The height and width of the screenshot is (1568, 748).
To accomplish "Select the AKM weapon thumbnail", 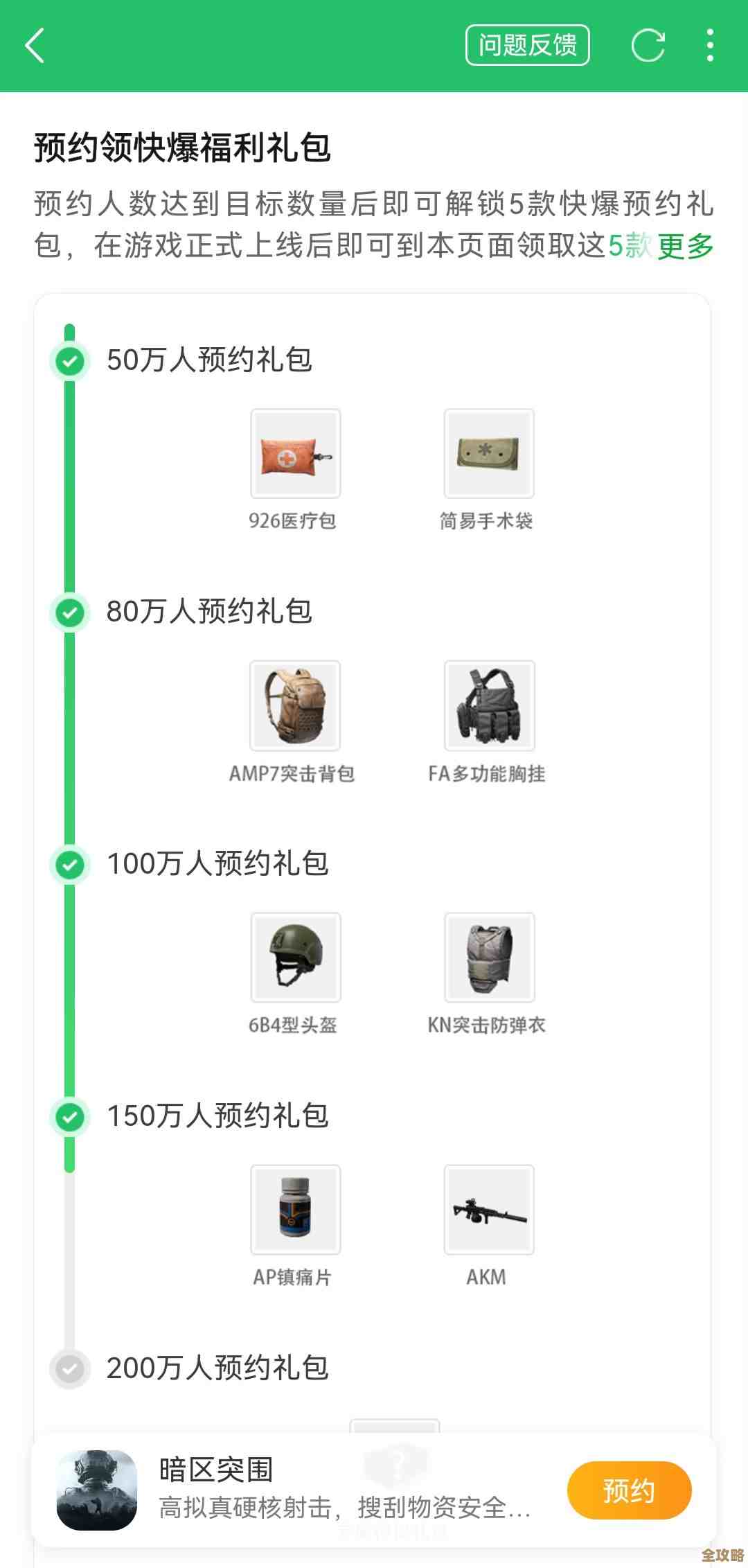I will pos(489,1210).
